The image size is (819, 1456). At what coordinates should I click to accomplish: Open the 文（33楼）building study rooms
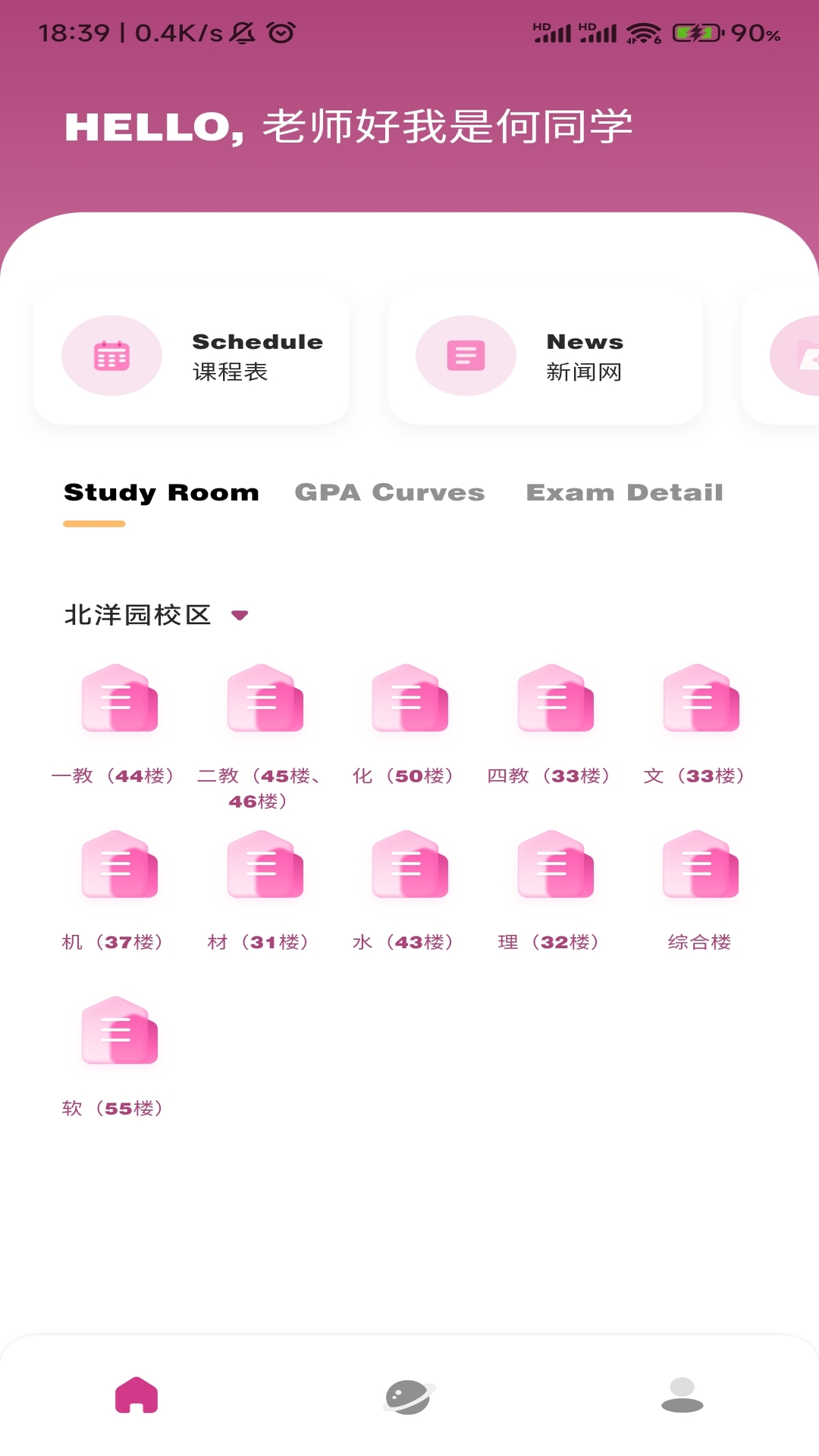700,699
